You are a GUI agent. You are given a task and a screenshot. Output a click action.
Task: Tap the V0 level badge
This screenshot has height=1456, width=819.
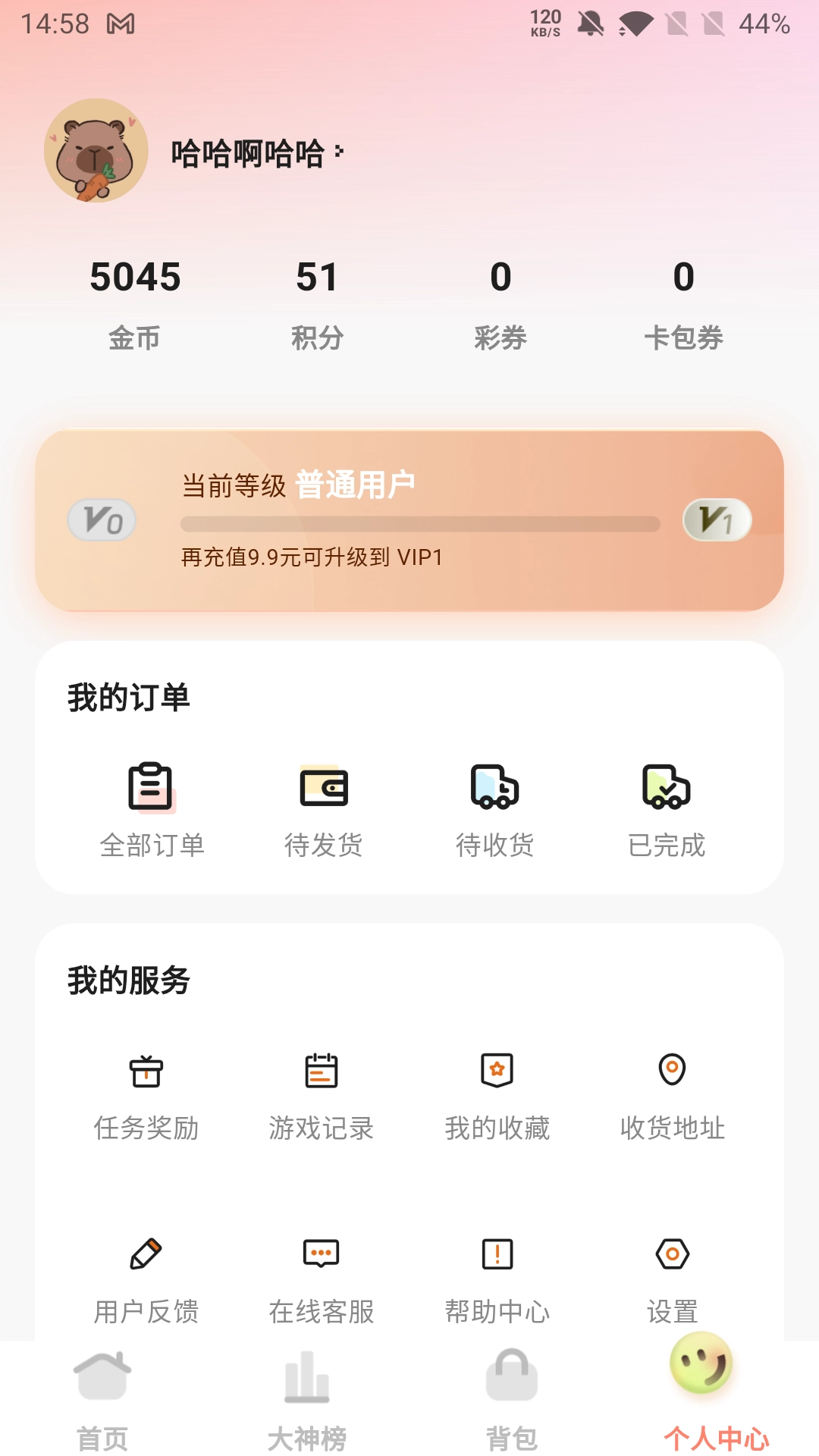click(x=102, y=519)
